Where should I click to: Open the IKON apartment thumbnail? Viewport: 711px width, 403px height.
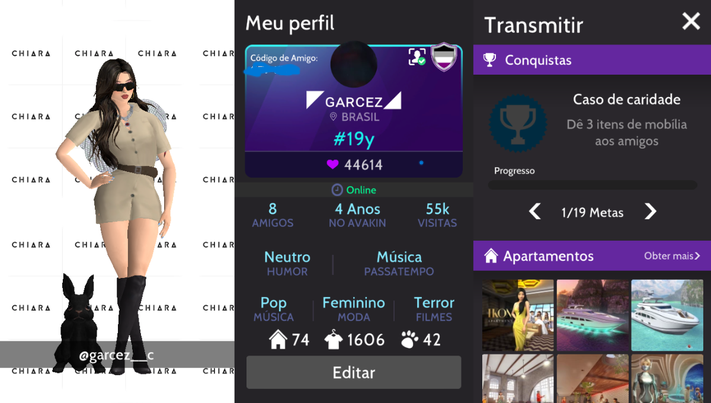click(517, 314)
